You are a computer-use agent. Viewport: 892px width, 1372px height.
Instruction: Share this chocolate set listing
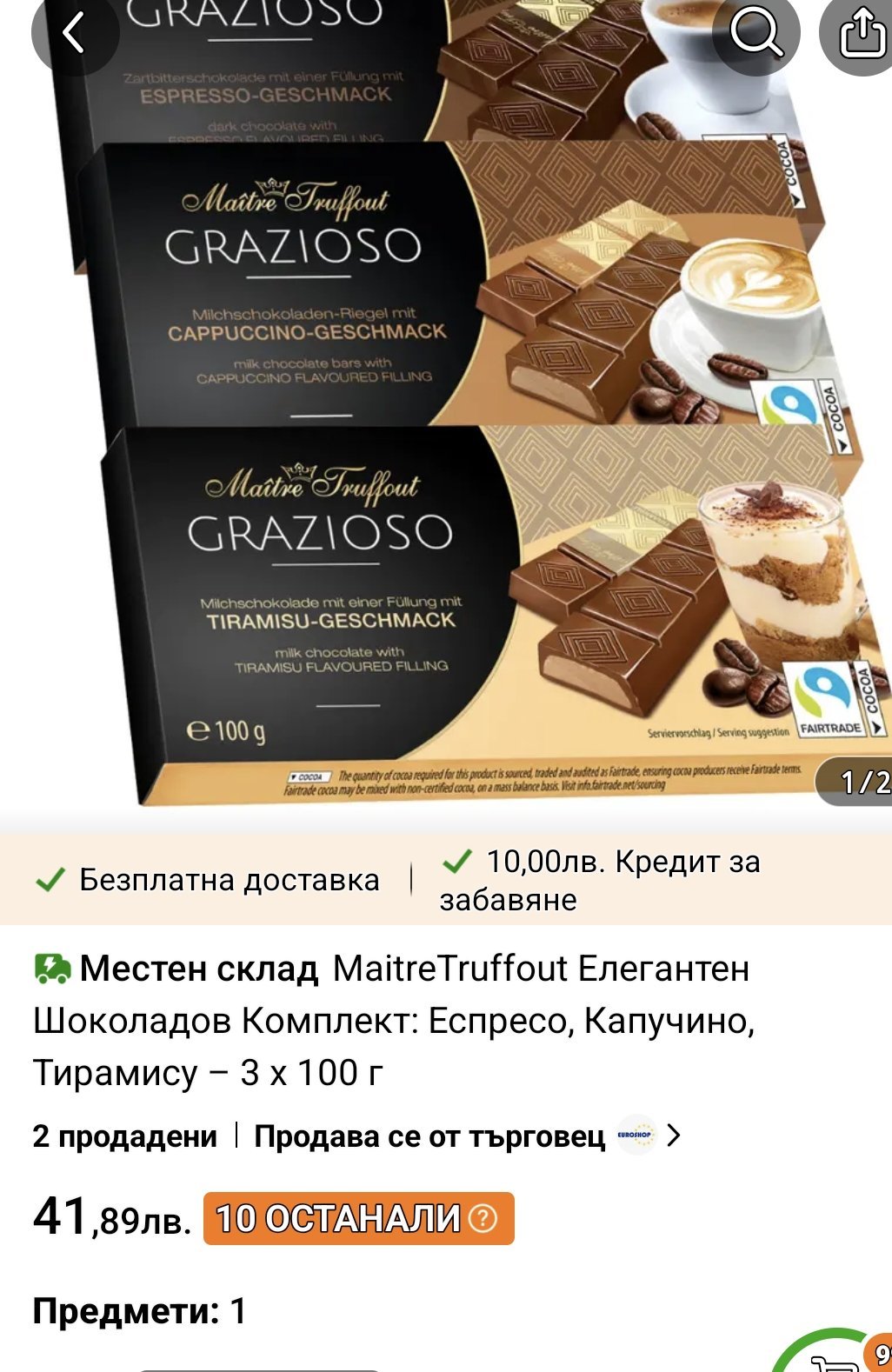click(861, 35)
